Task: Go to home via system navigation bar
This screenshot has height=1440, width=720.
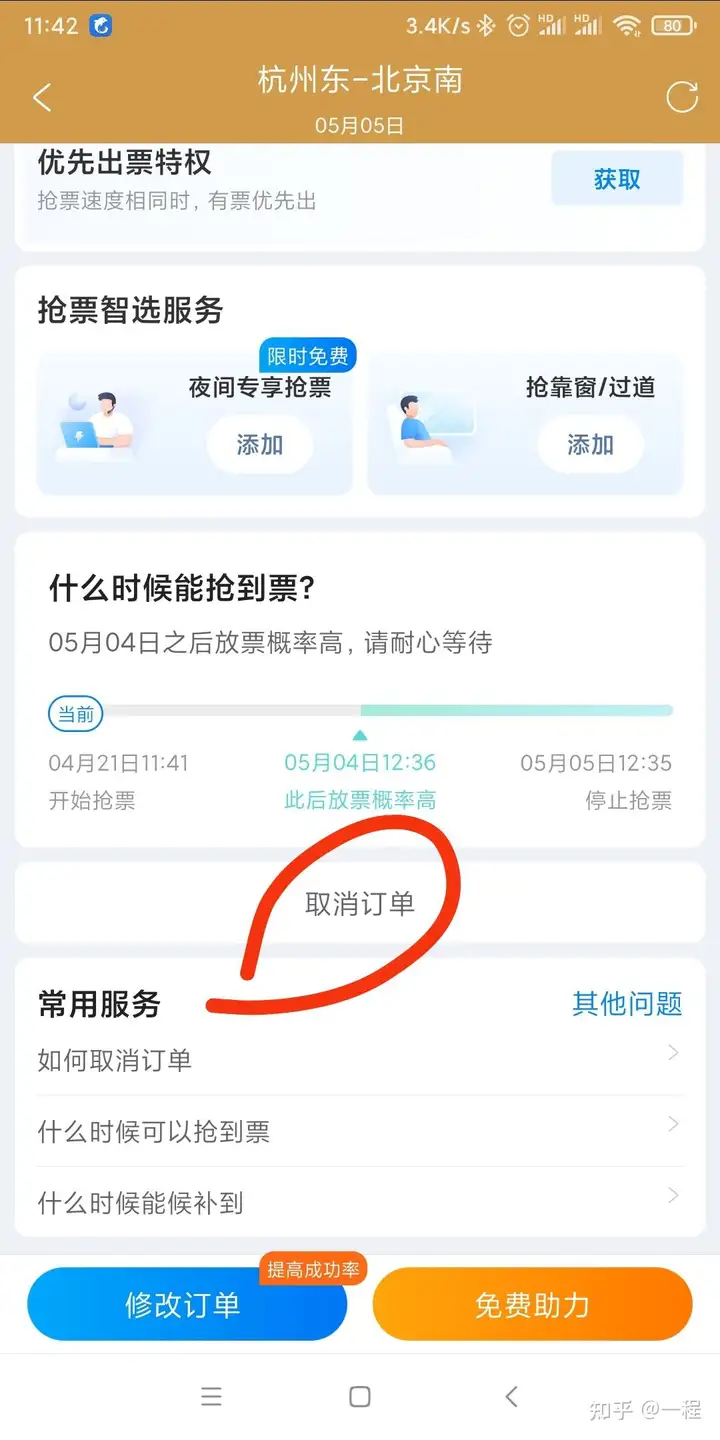Action: click(360, 1397)
